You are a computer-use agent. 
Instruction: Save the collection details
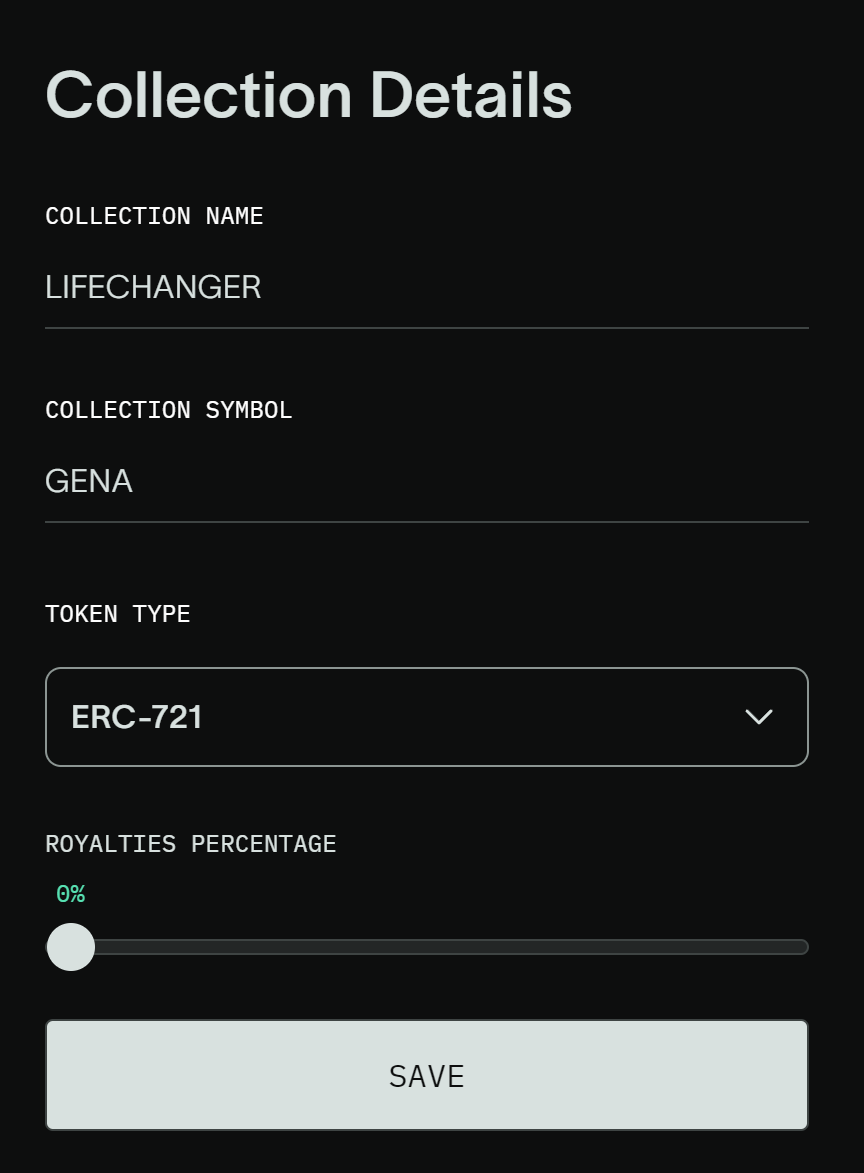point(426,1075)
